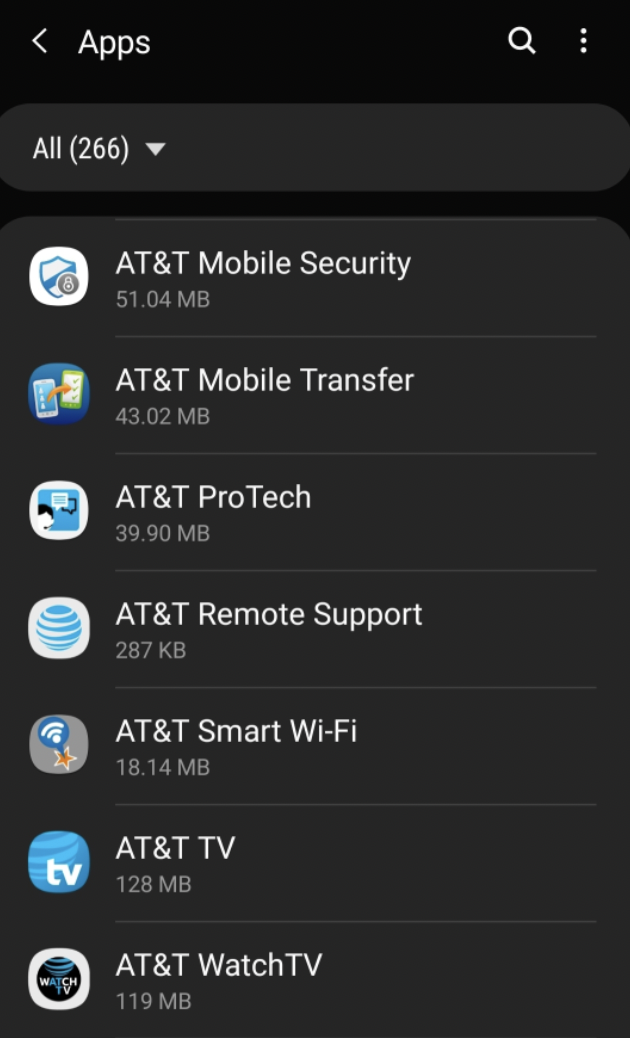Select AT&T Mobile Transfer from the list
Viewport: 630px width, 1038px height.
tap(314, 395)
